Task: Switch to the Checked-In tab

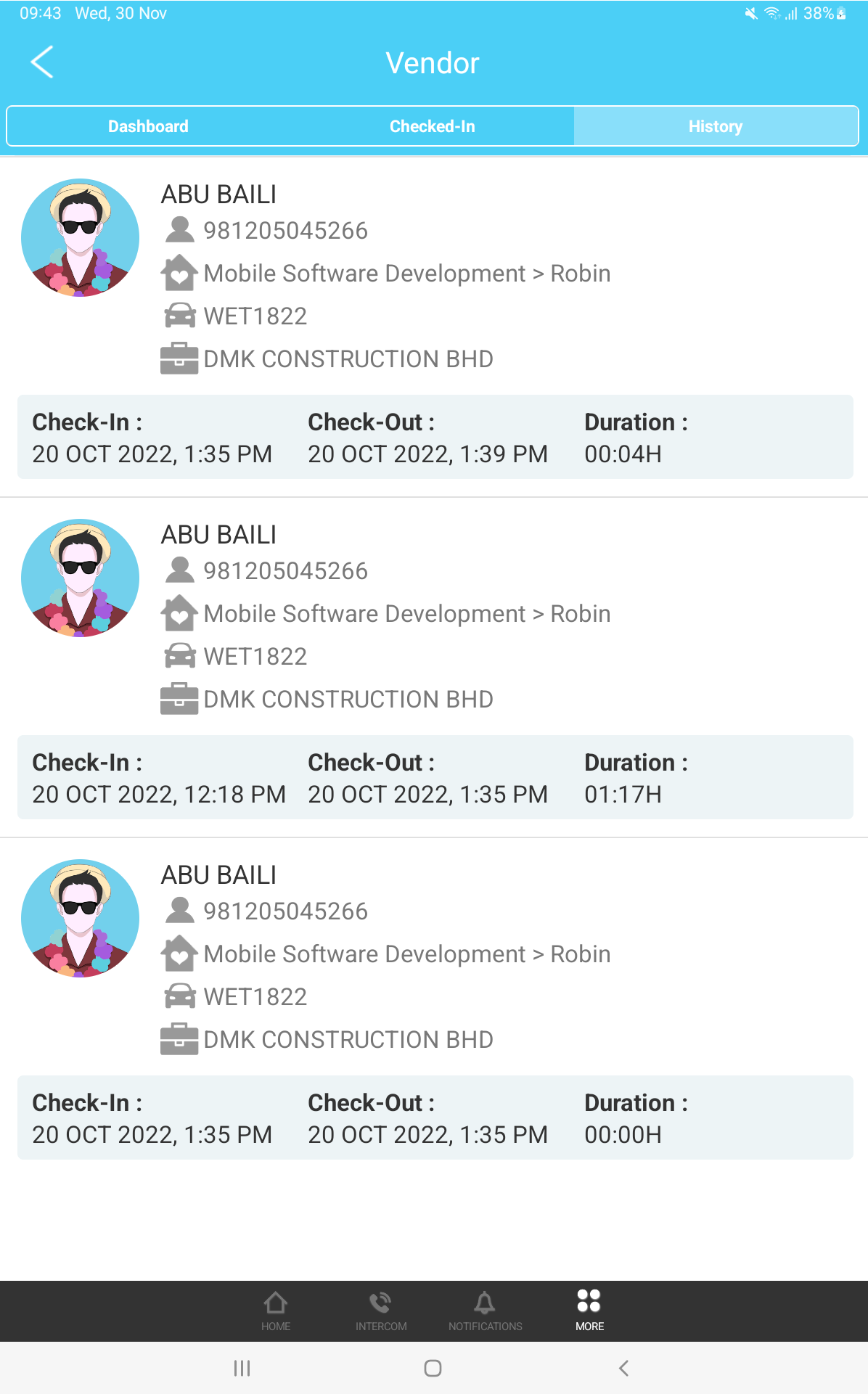Action: [x=433, y=126]
